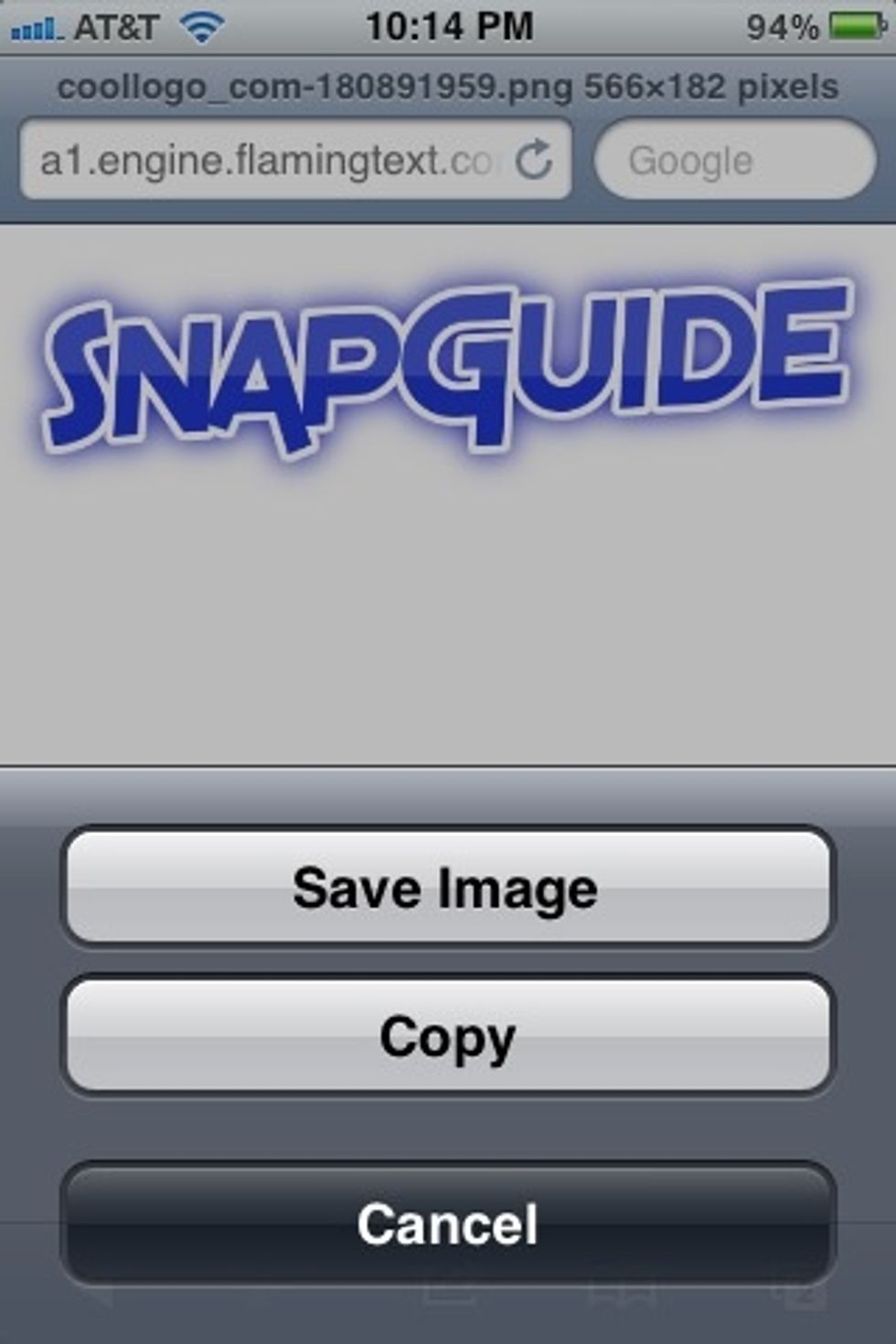
Task: Reload the page
Action: click(534, 160)
